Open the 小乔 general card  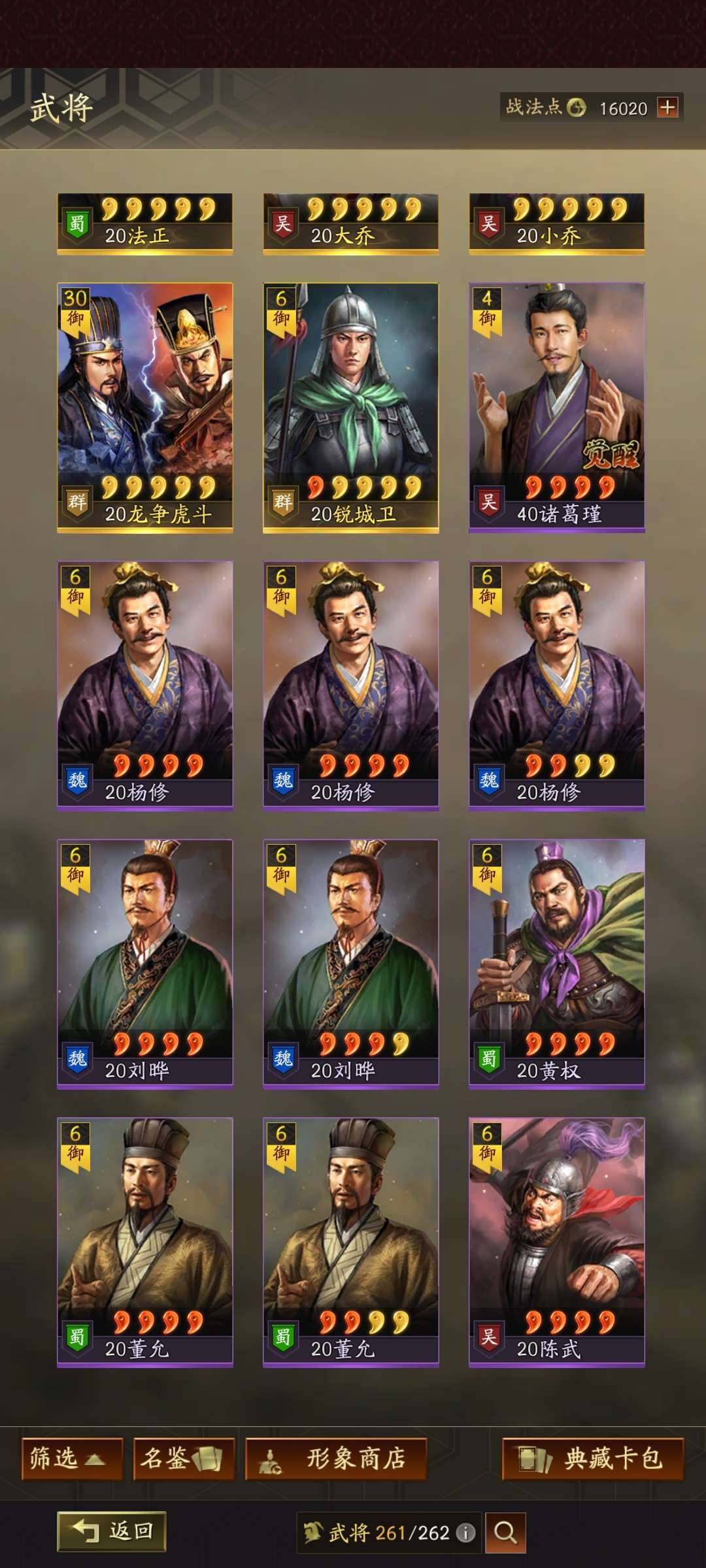tap(556, 223)
